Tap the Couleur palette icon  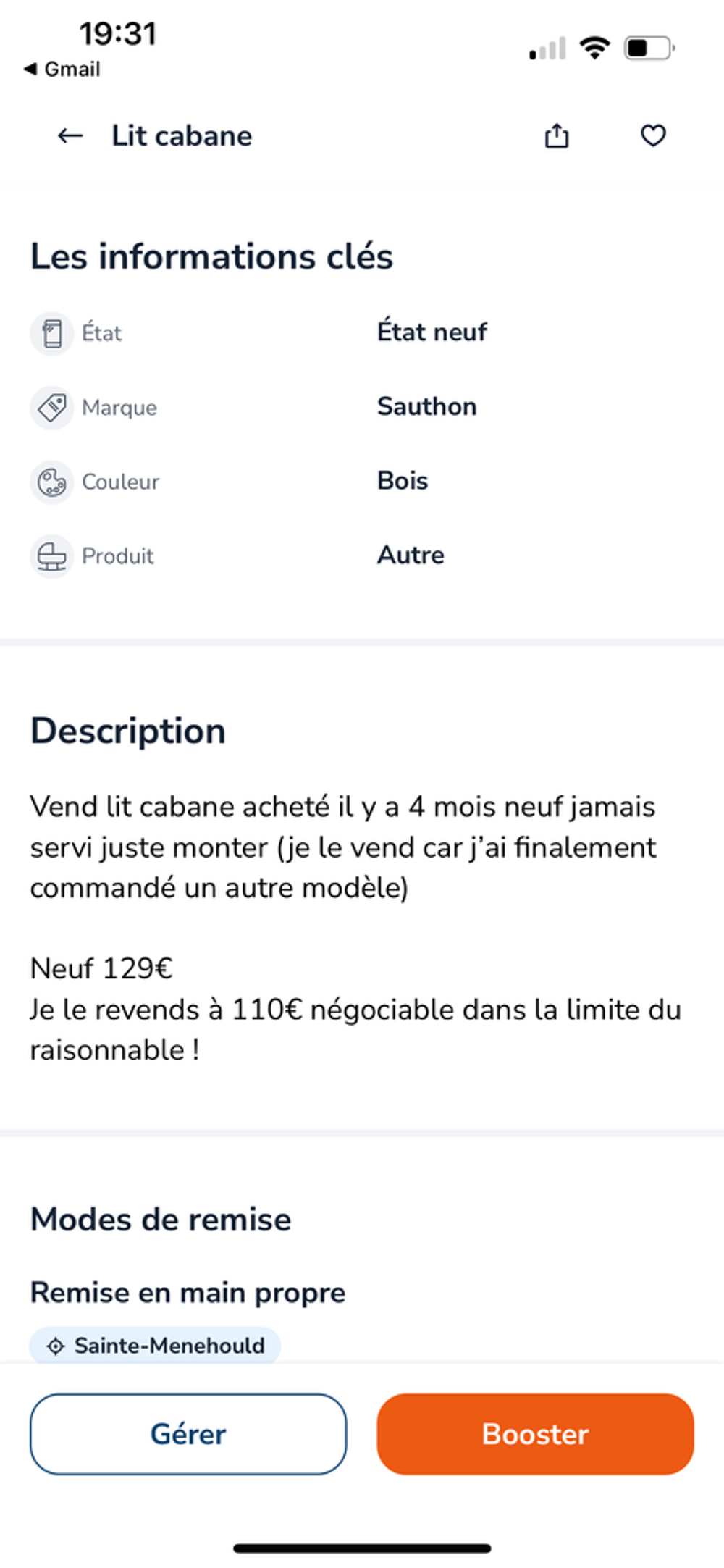pos(51,482)
